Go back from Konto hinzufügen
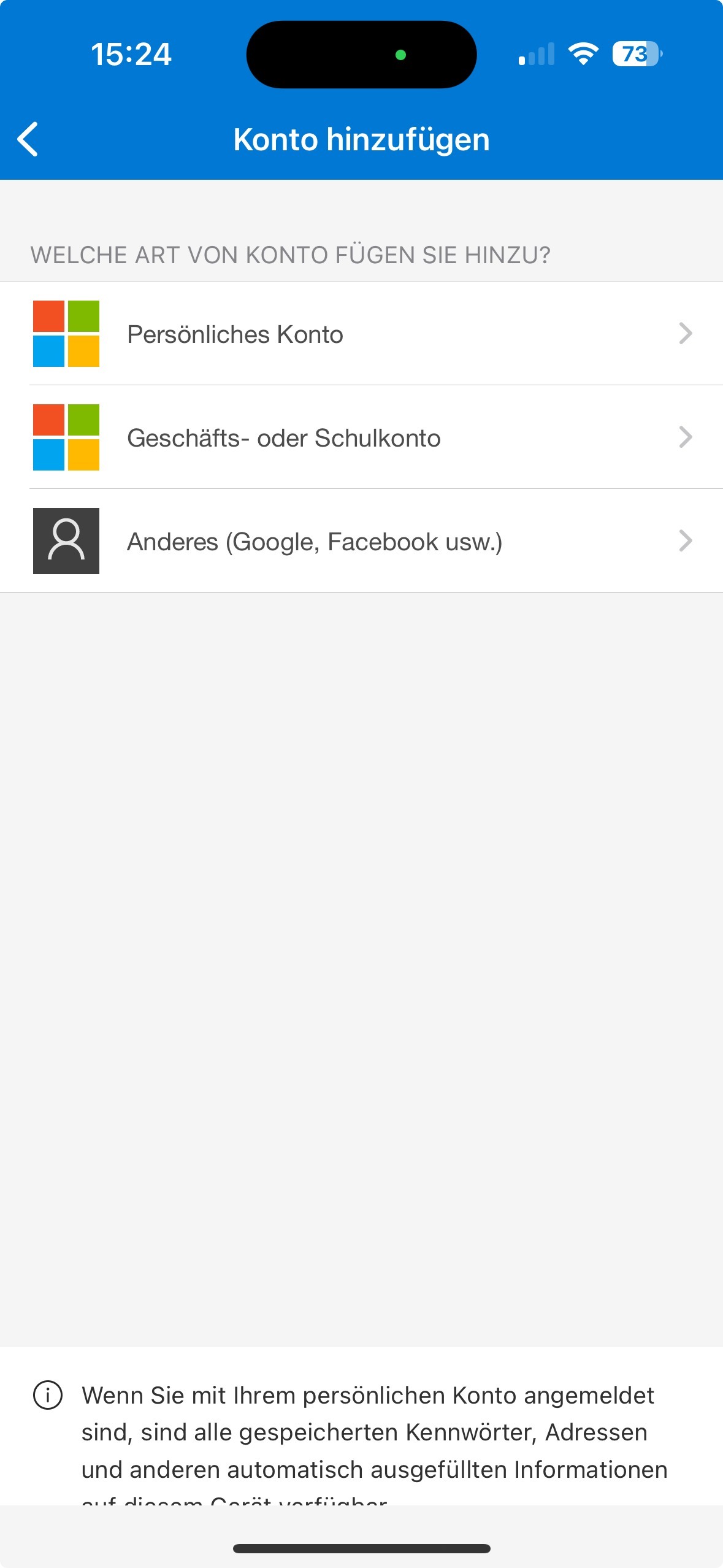This screenshot has height=1568, width=723. [28, 139]
